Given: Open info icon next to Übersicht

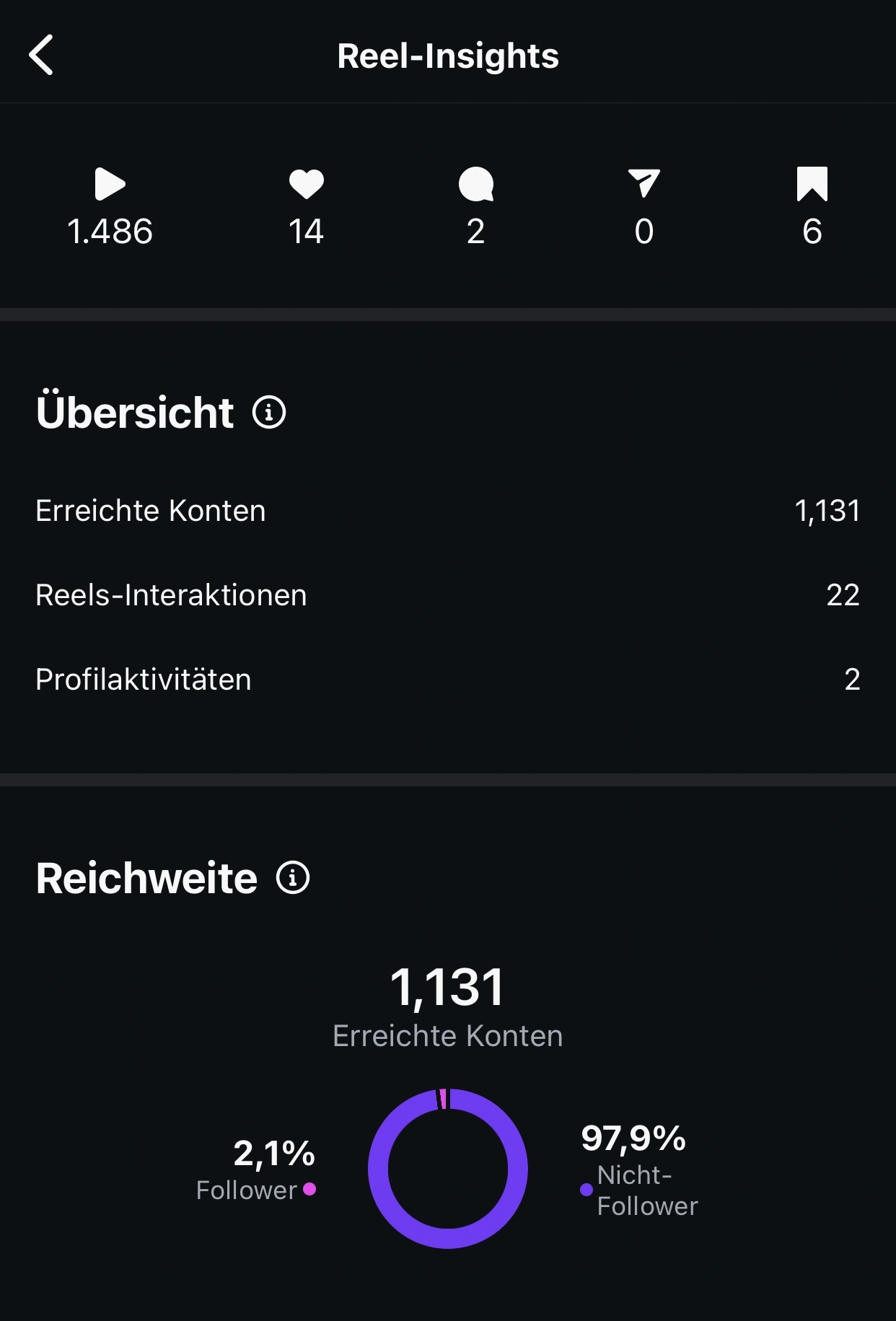Looking at the screenshot, I should pyautogui.click(x=269, y=413).
